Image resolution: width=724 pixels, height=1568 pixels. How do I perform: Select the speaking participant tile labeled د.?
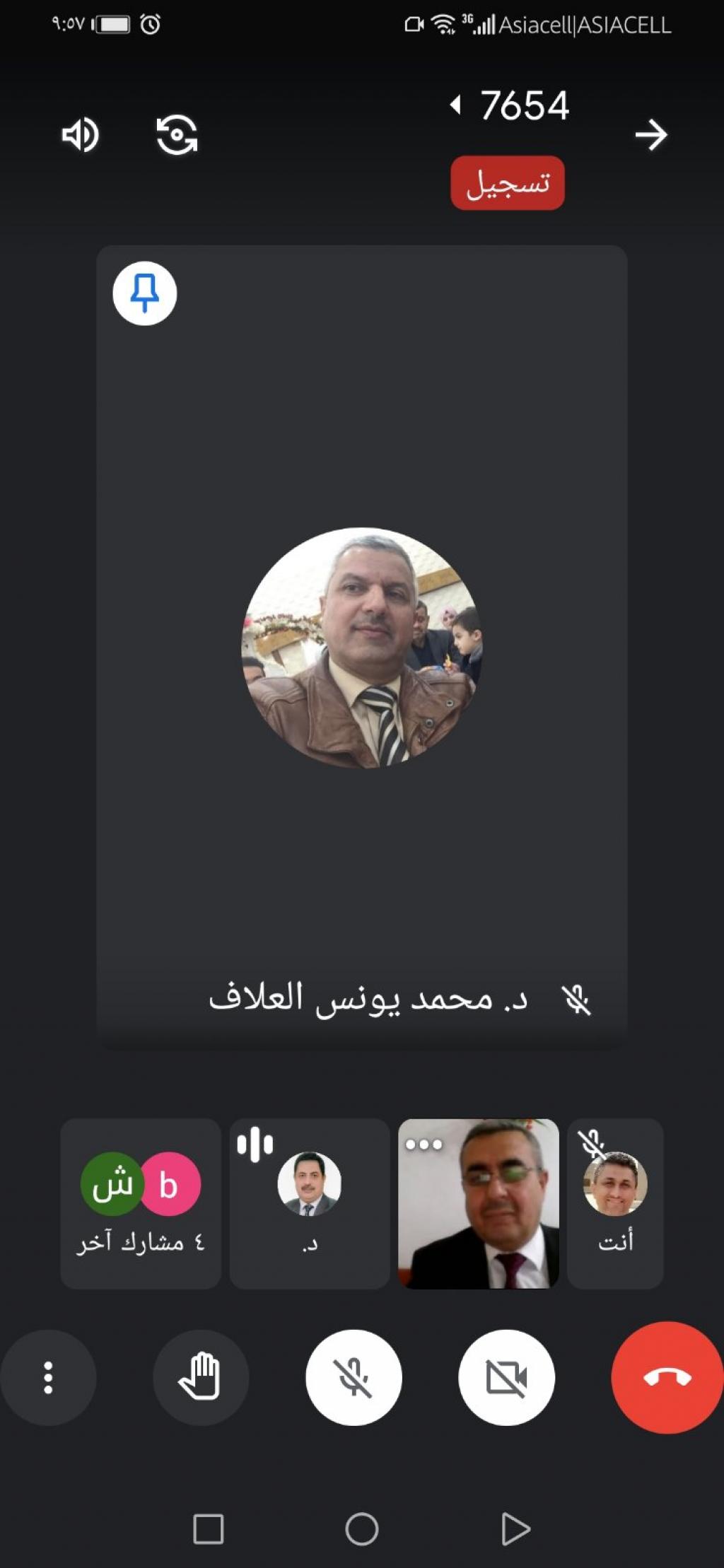click(310, 1203)
